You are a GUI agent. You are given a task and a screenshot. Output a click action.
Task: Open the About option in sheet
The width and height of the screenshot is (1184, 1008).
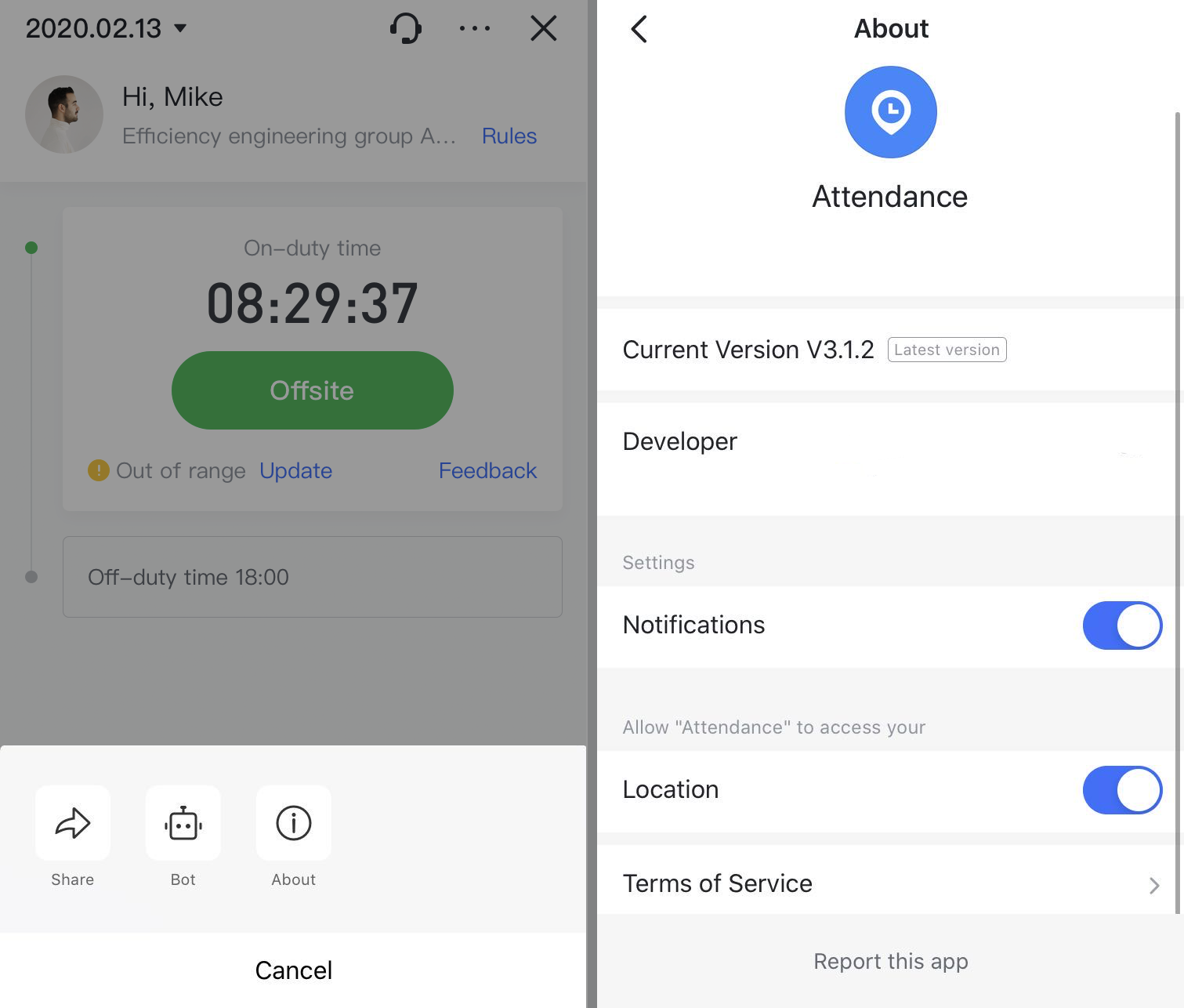pyautogui.click(x=294, y=825)
